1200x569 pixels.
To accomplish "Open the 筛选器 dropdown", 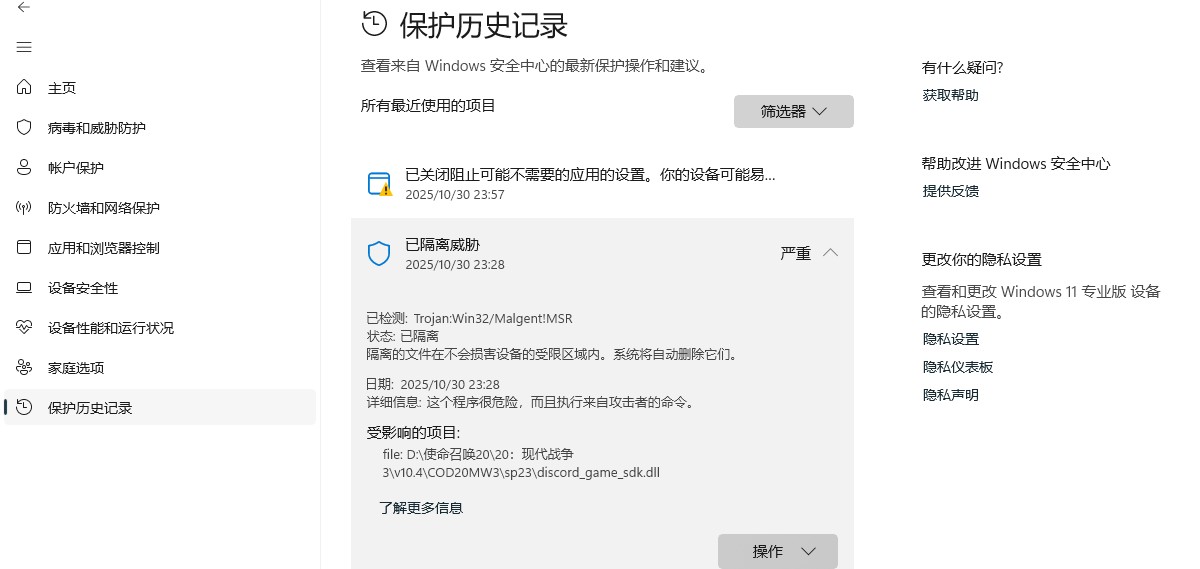I will [793, 111].
